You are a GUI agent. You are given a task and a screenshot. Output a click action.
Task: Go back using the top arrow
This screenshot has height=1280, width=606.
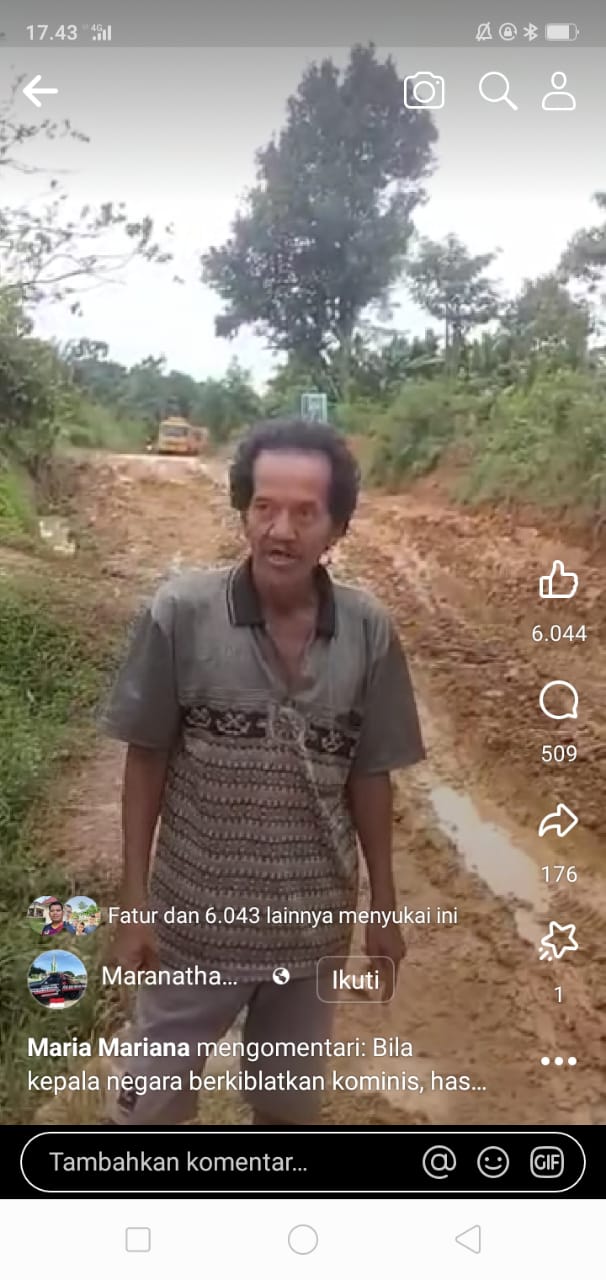coord(40,91)
